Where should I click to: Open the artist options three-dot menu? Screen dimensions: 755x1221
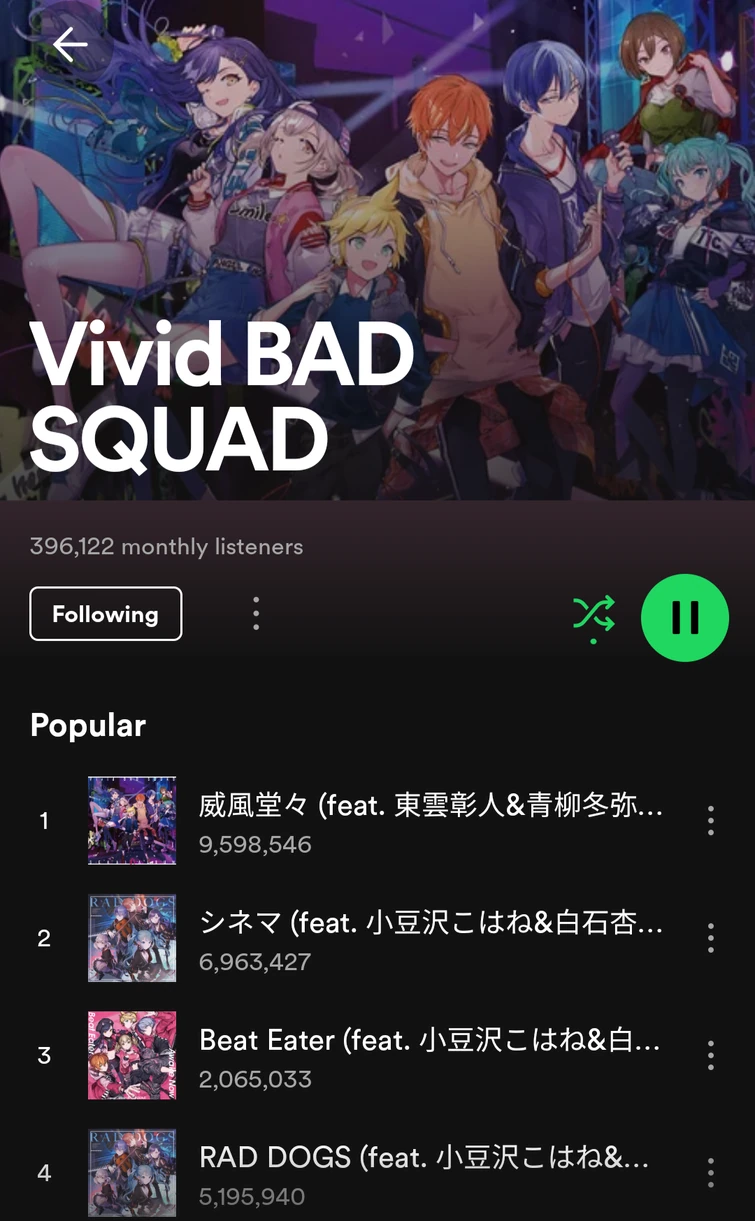point(256,613)
